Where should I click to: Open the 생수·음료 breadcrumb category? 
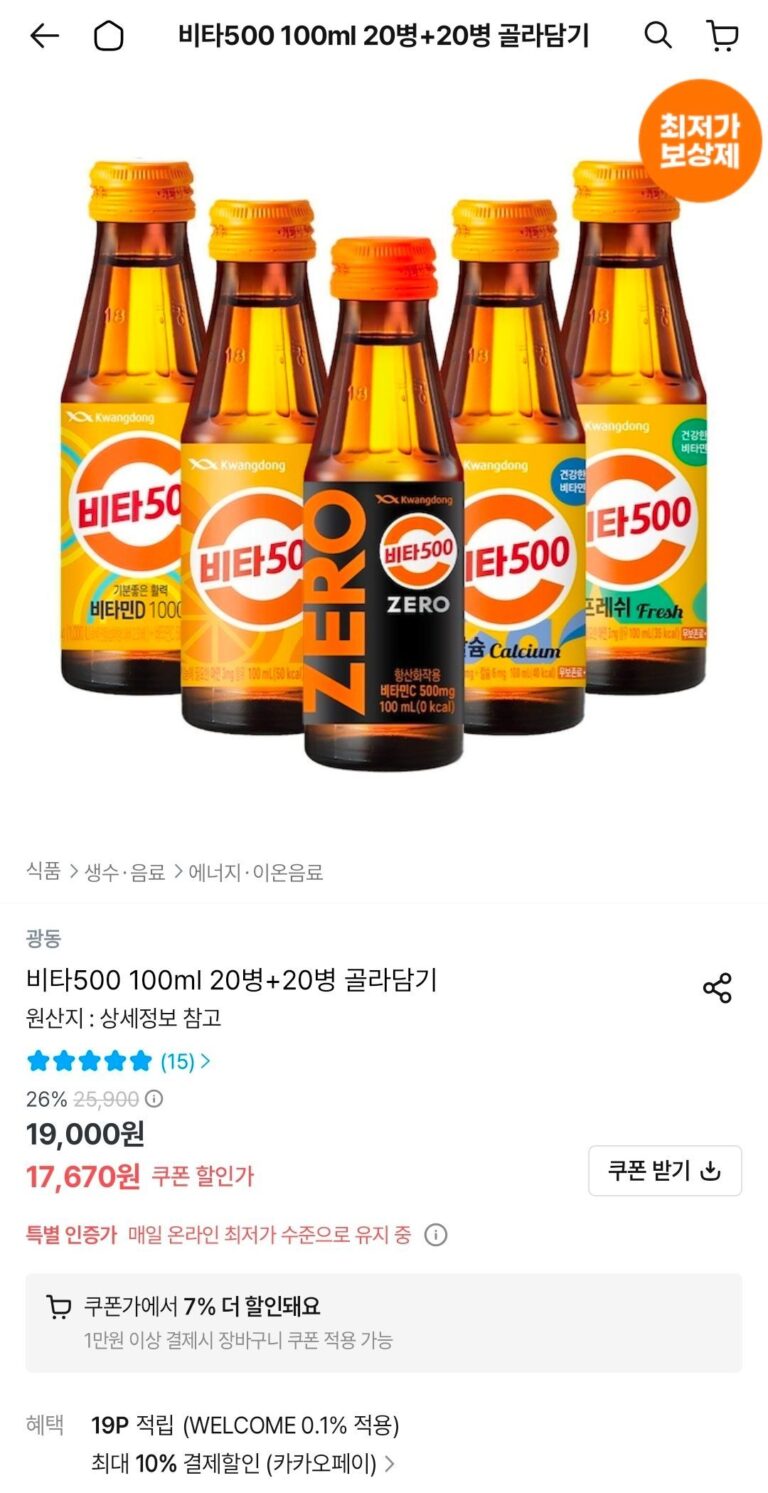coord(126,871)
